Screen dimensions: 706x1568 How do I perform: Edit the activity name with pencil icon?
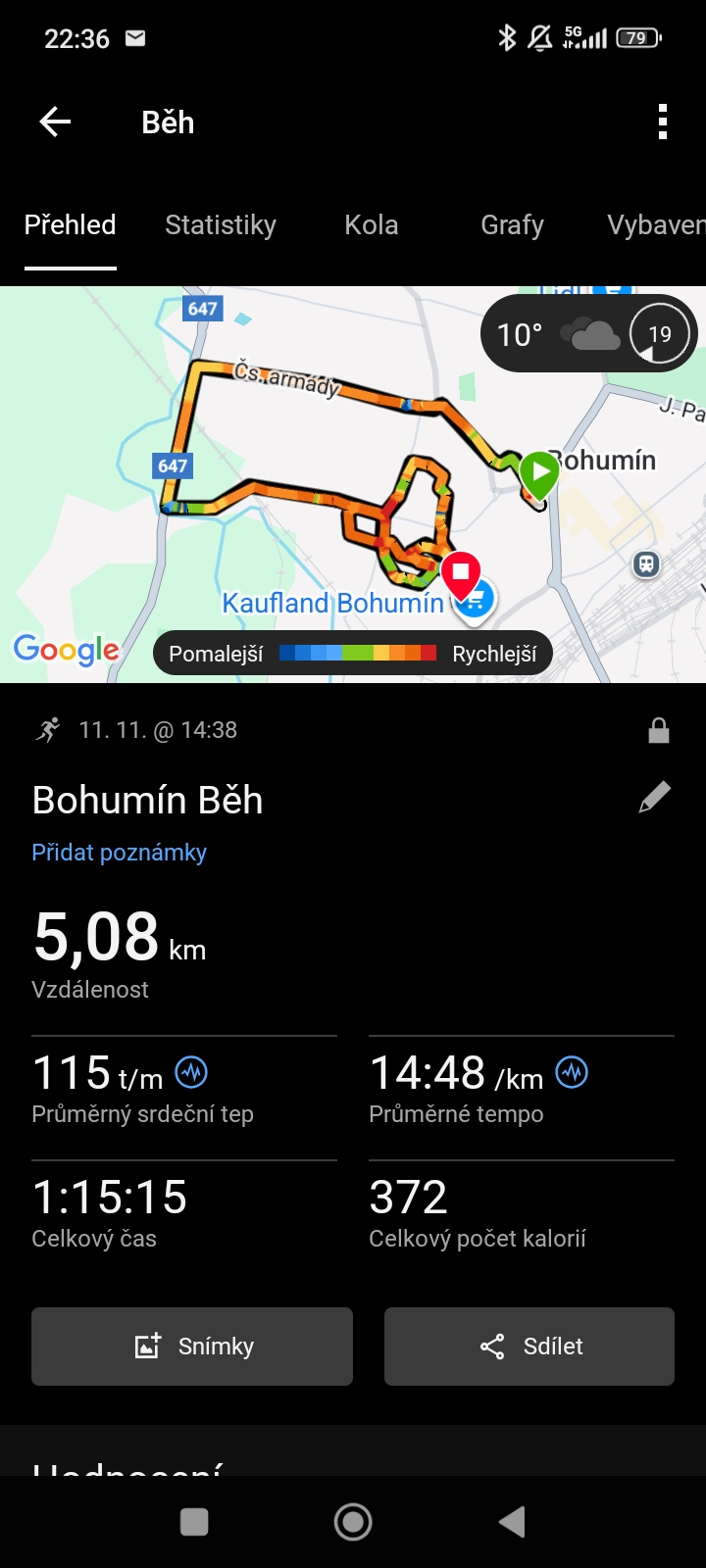pyautogui.click(x=654, y=798)
